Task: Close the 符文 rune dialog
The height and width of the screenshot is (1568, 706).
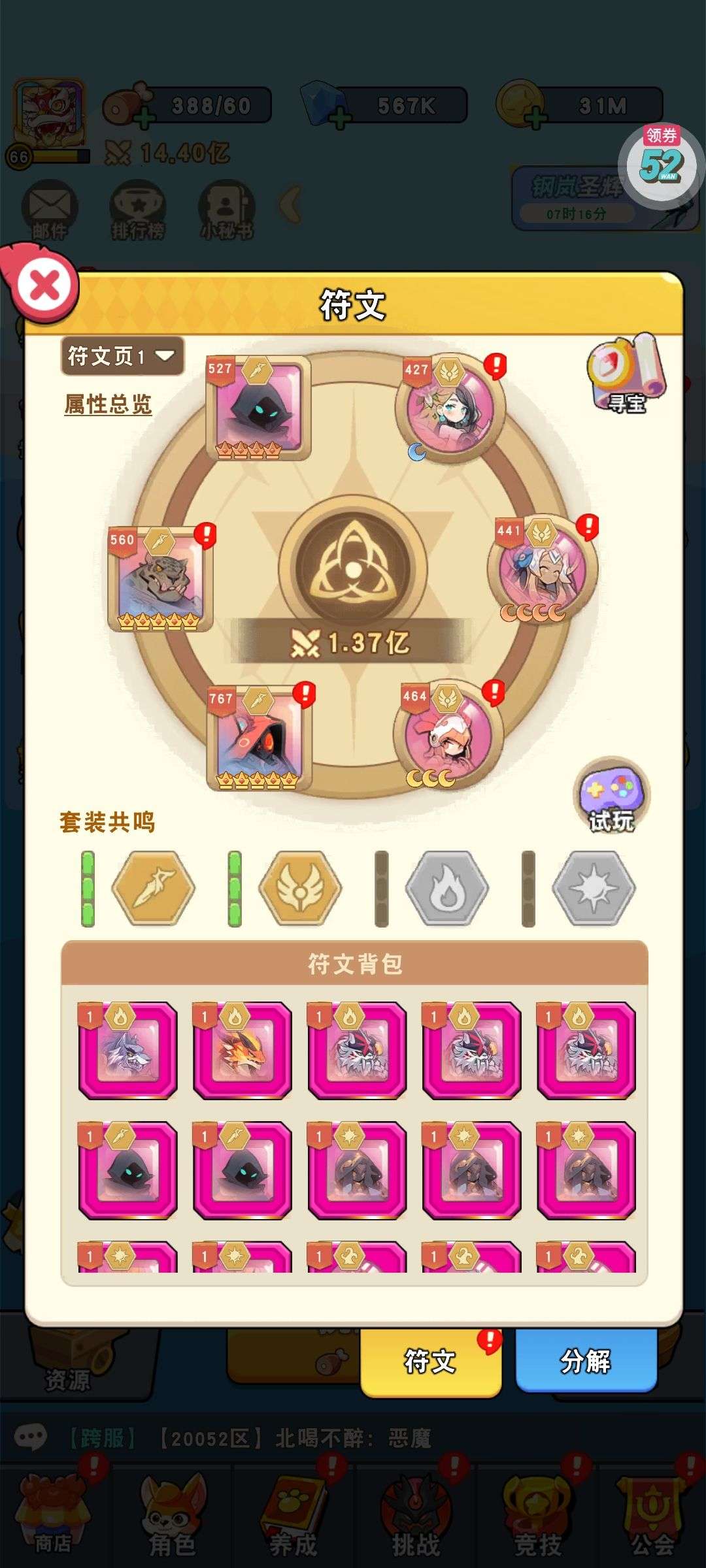Action: [44, 286]
